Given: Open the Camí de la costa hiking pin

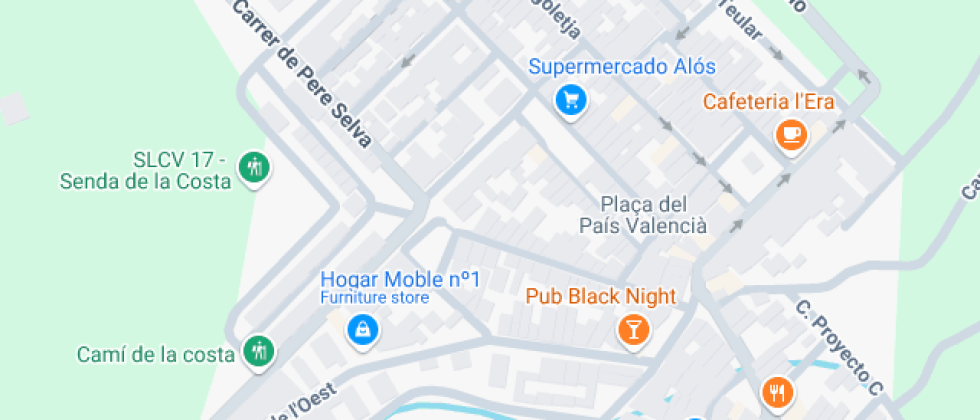Looking at the screenshot, I should (260, 351).
